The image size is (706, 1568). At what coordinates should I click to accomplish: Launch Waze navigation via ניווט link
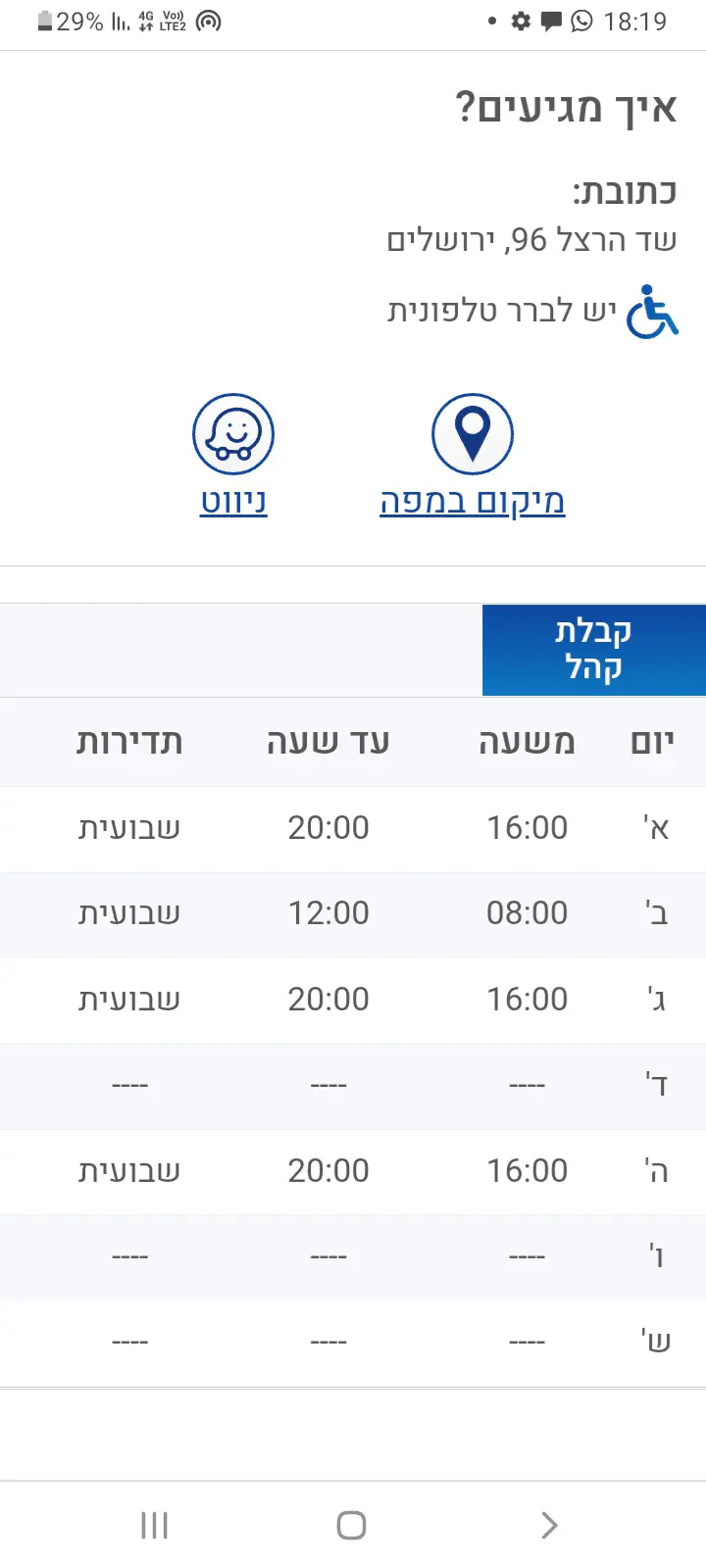pos(233,501)
